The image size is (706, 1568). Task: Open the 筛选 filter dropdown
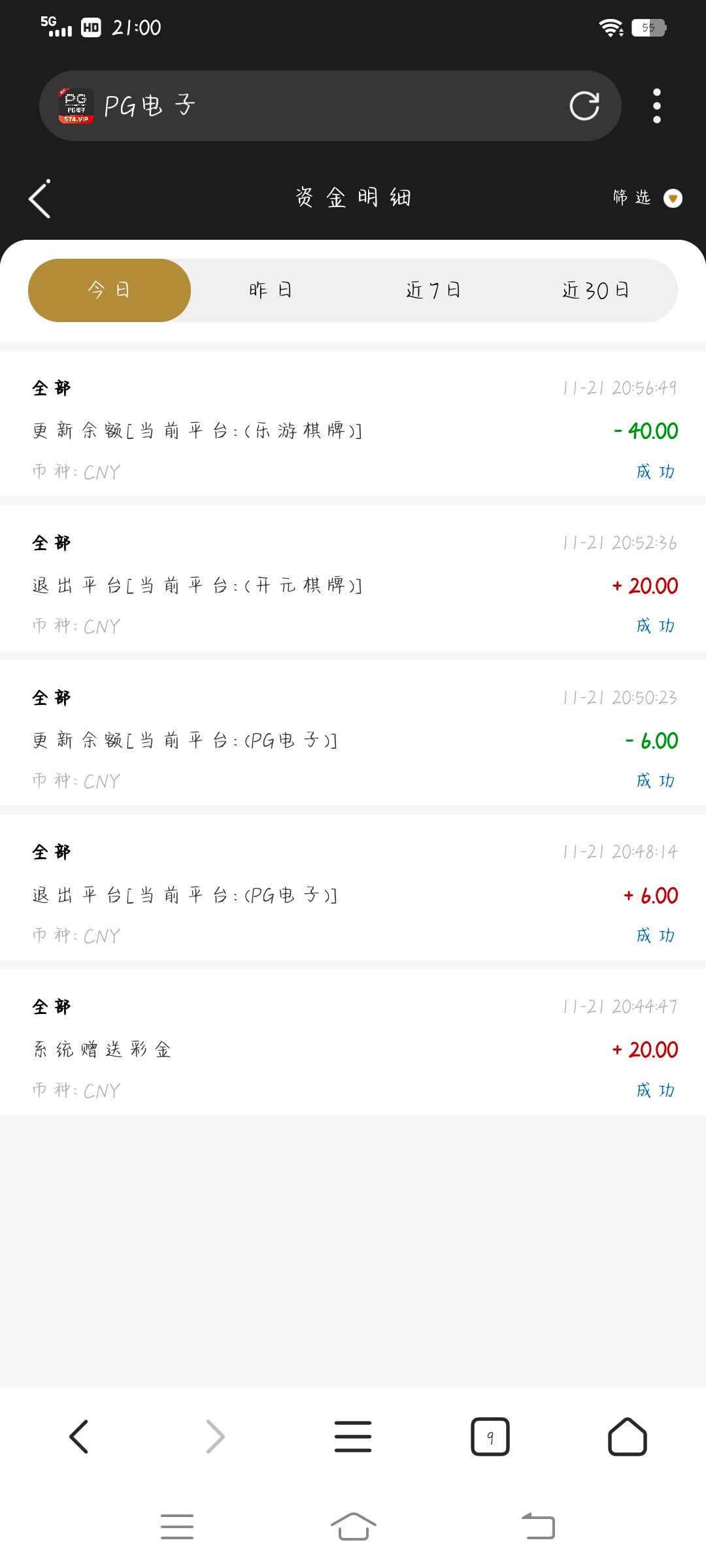click(x=646, y=197)
